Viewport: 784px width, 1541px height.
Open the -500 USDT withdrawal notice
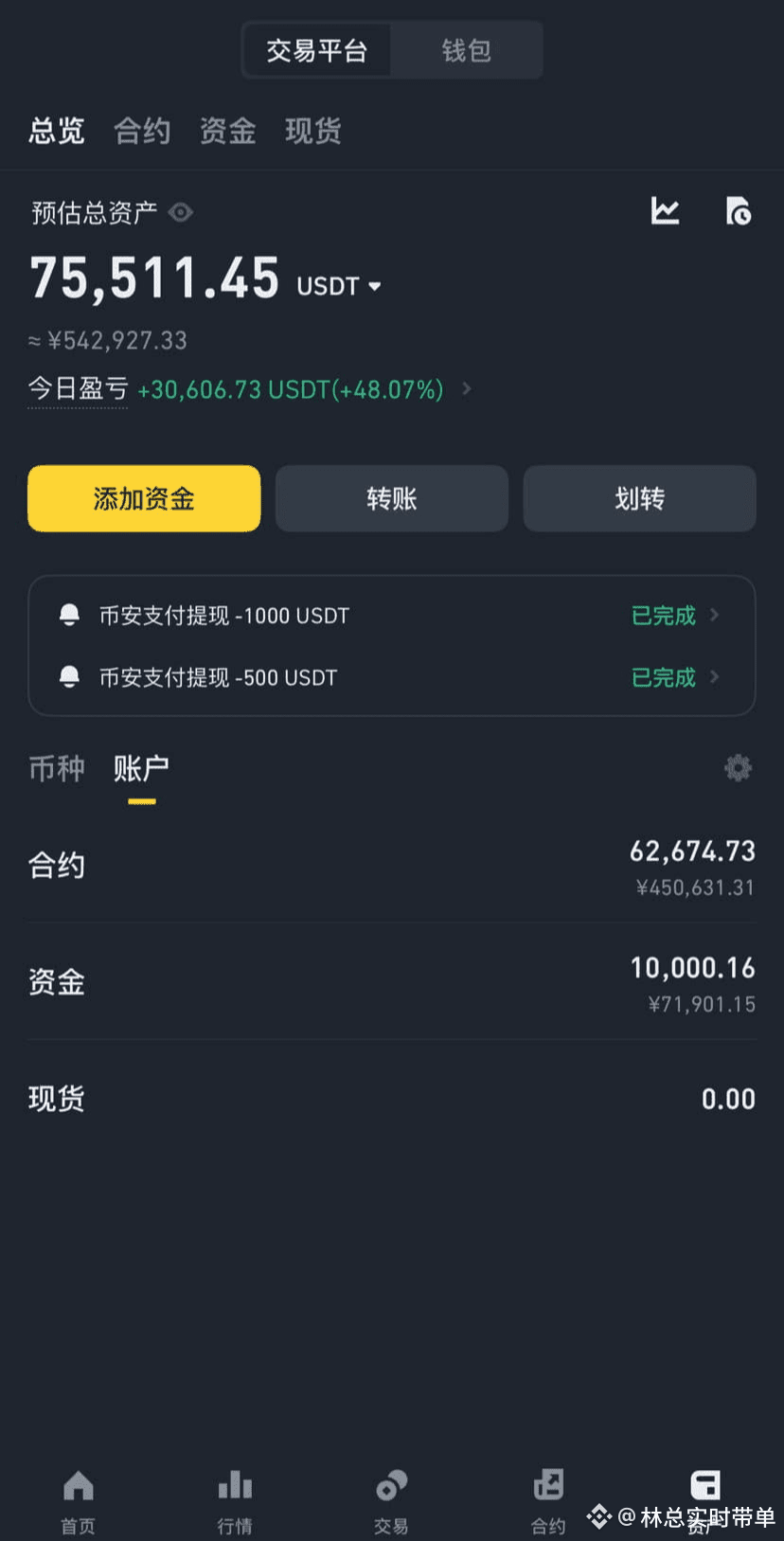pyautogui.click(x=392, y=677)
